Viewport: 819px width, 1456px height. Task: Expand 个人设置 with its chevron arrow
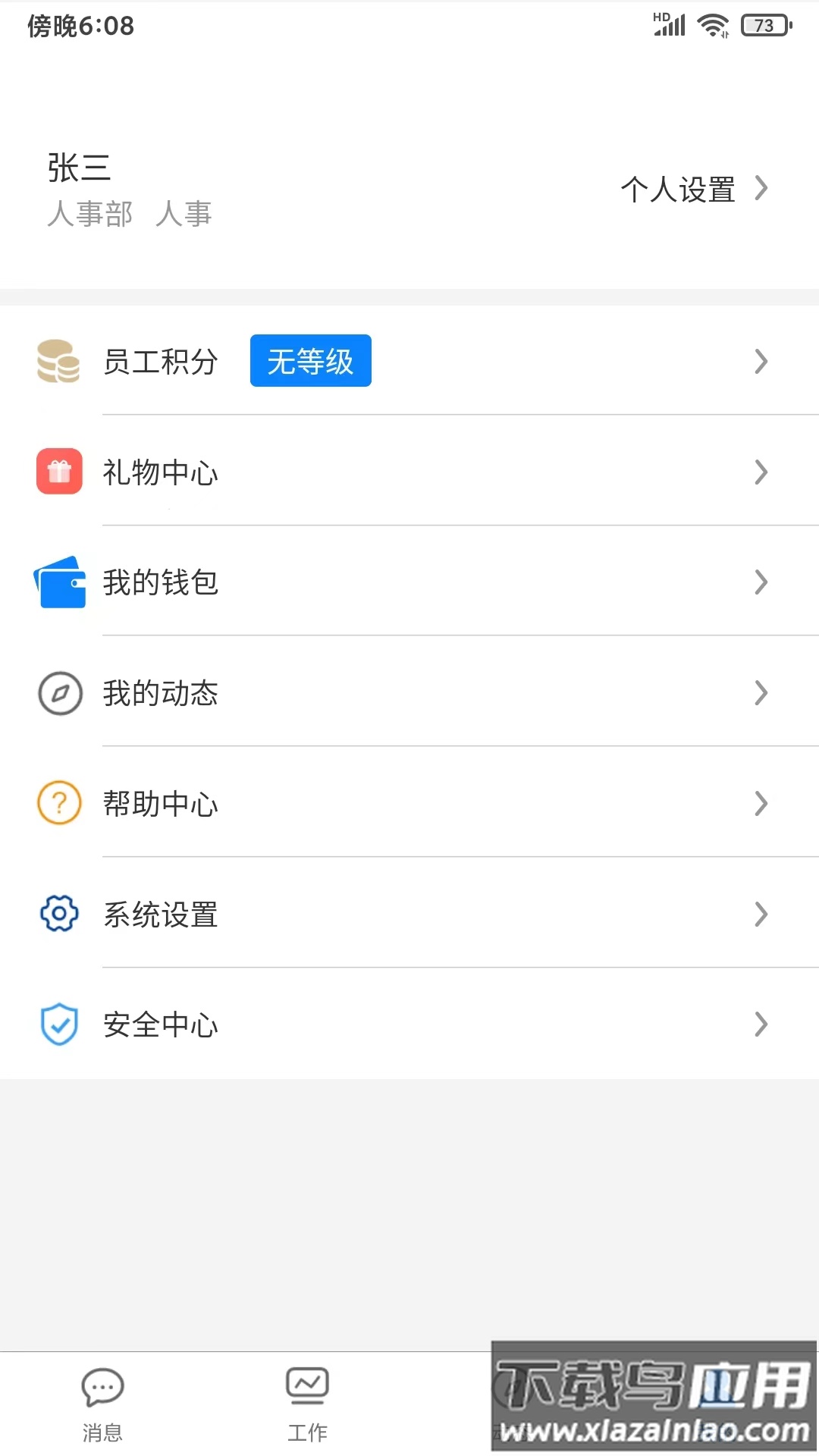(761, 189)
